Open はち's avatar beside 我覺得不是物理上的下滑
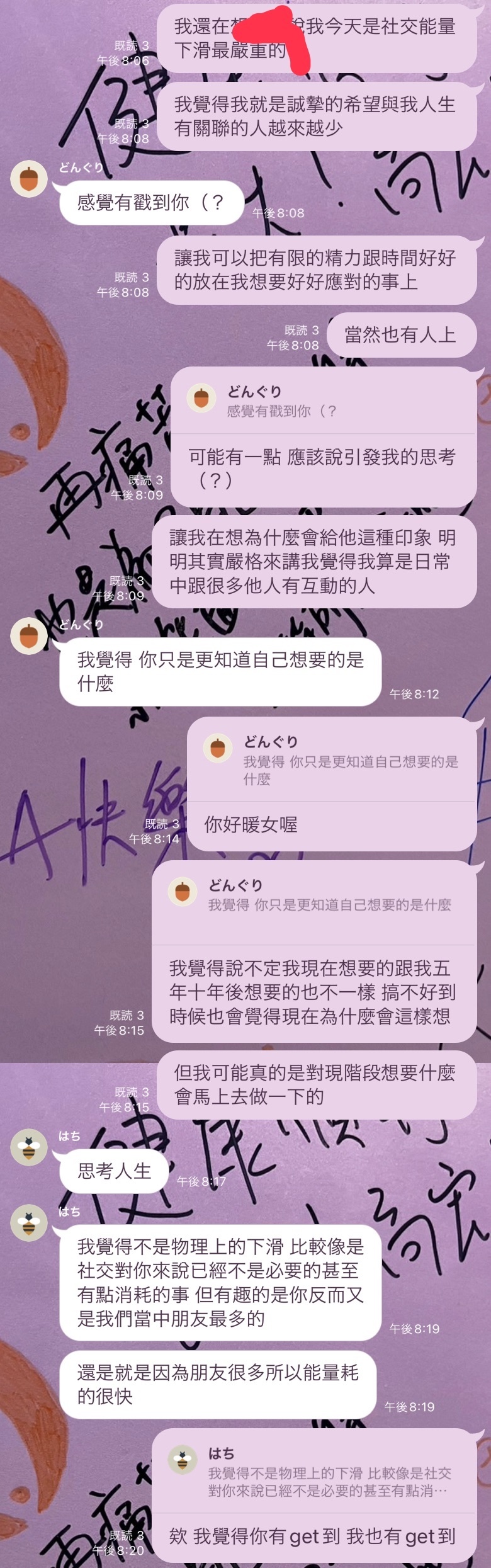This screenshot has height=1568, width=491. pyautogui.click(x=29, y=1222)
